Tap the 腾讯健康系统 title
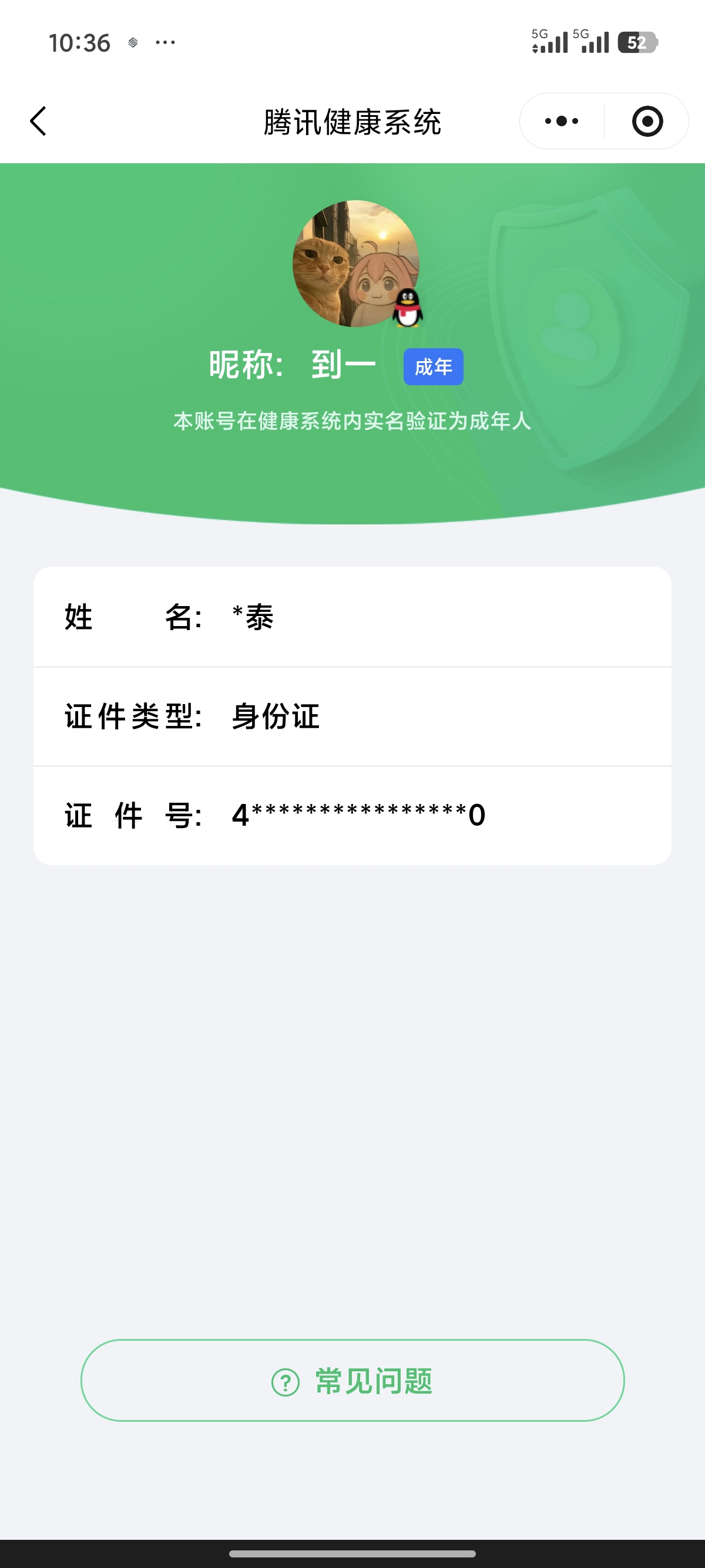Image resolution: width=705 pixels, height=1568 pixels. tap(352, 120)
